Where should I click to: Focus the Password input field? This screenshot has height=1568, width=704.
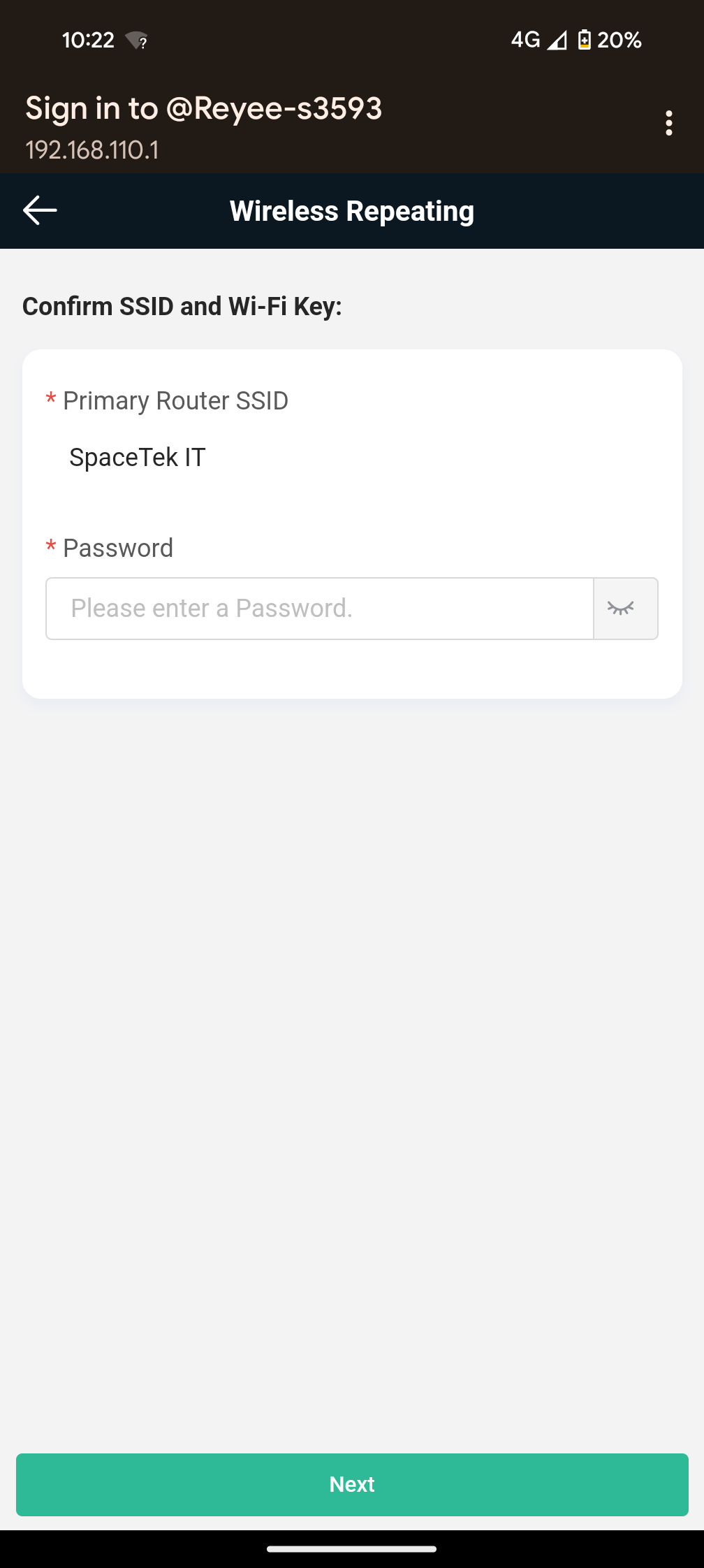coord(320,609)
